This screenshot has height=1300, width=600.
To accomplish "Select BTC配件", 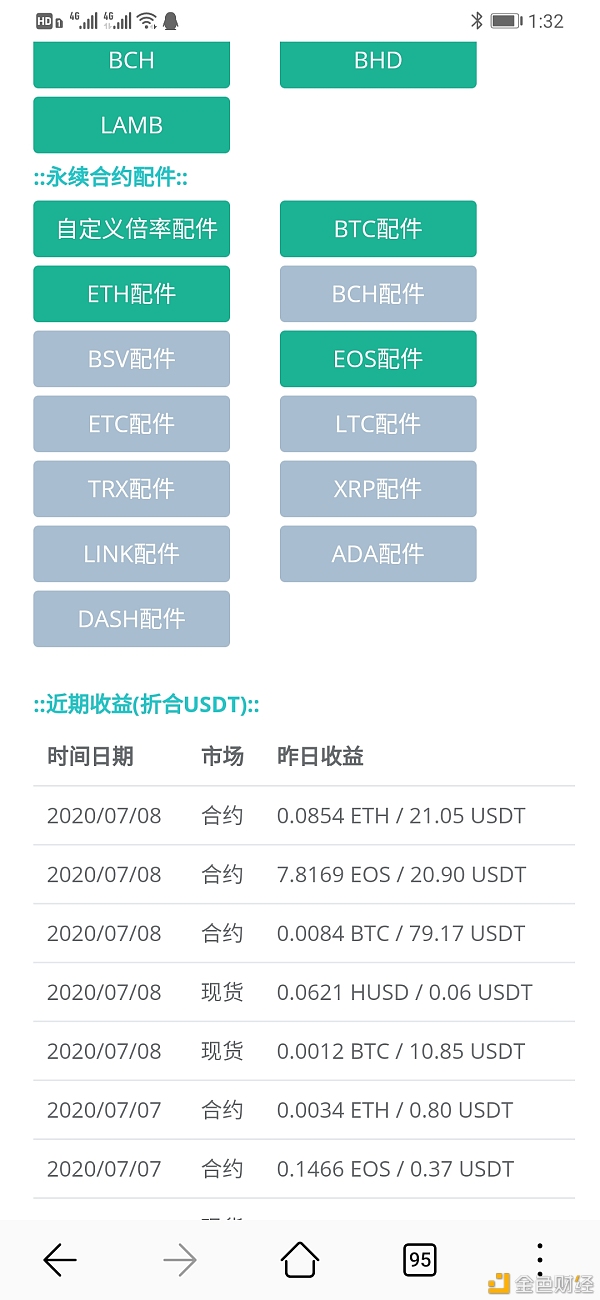I will [378, 229].
